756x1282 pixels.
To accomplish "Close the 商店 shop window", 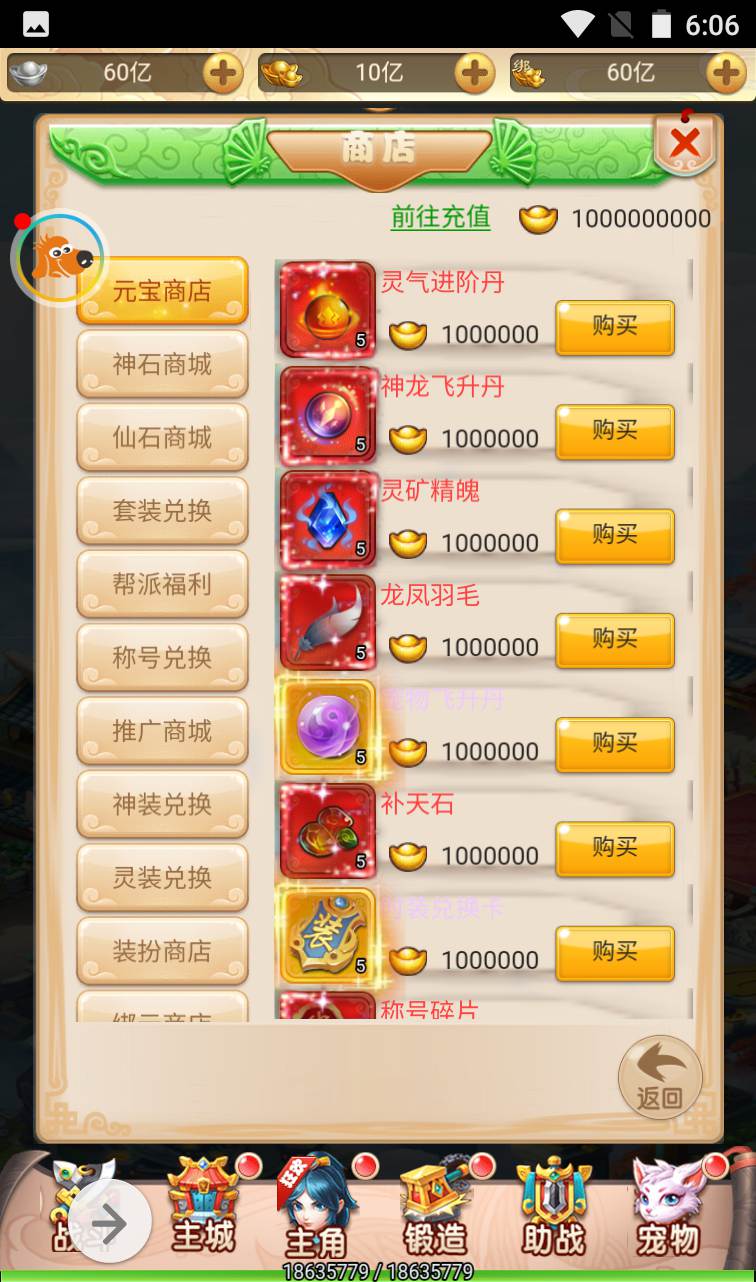I will tap(685, 143).
